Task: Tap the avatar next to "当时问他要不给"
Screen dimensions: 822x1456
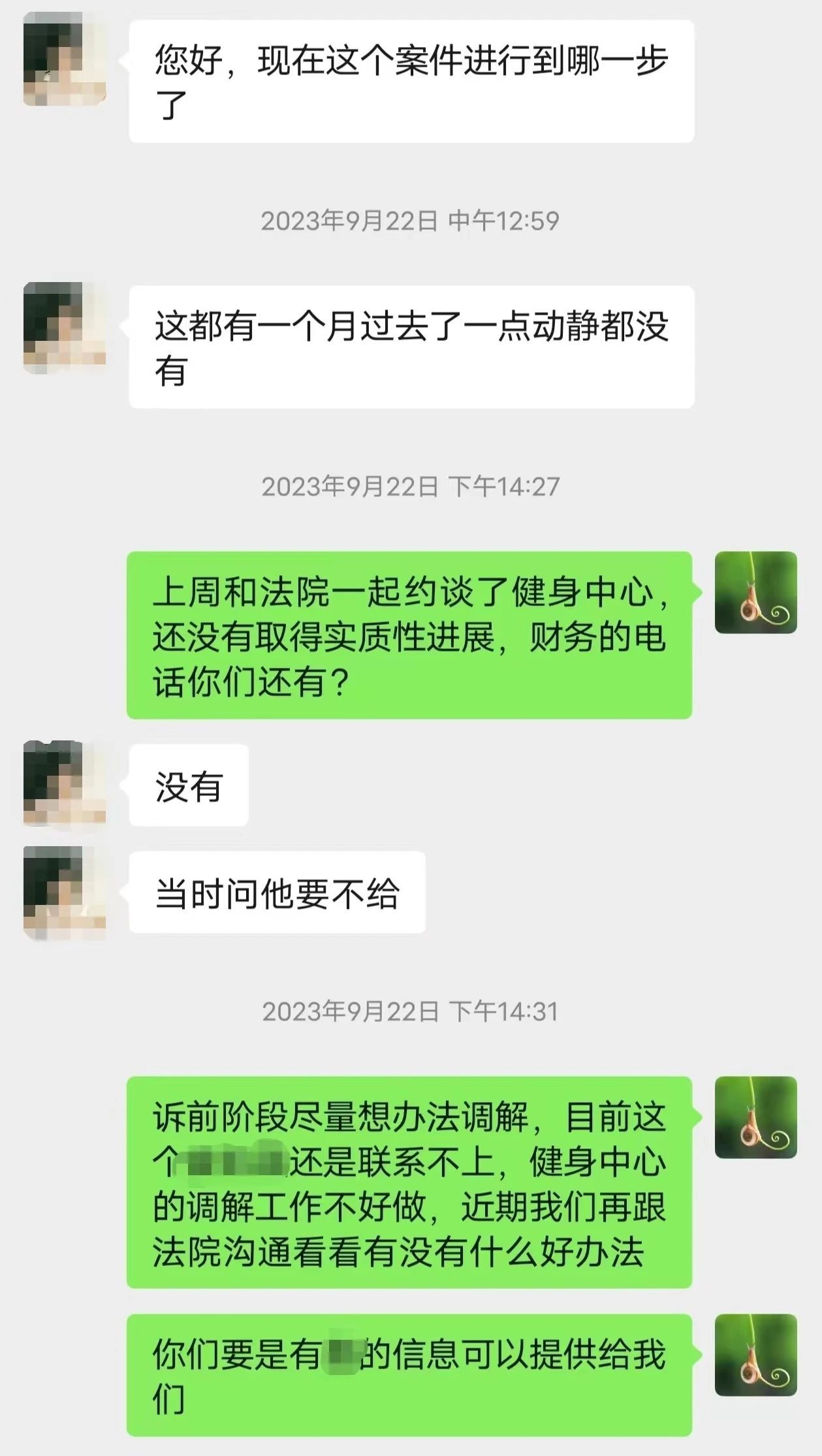Action: pos(65,891)
